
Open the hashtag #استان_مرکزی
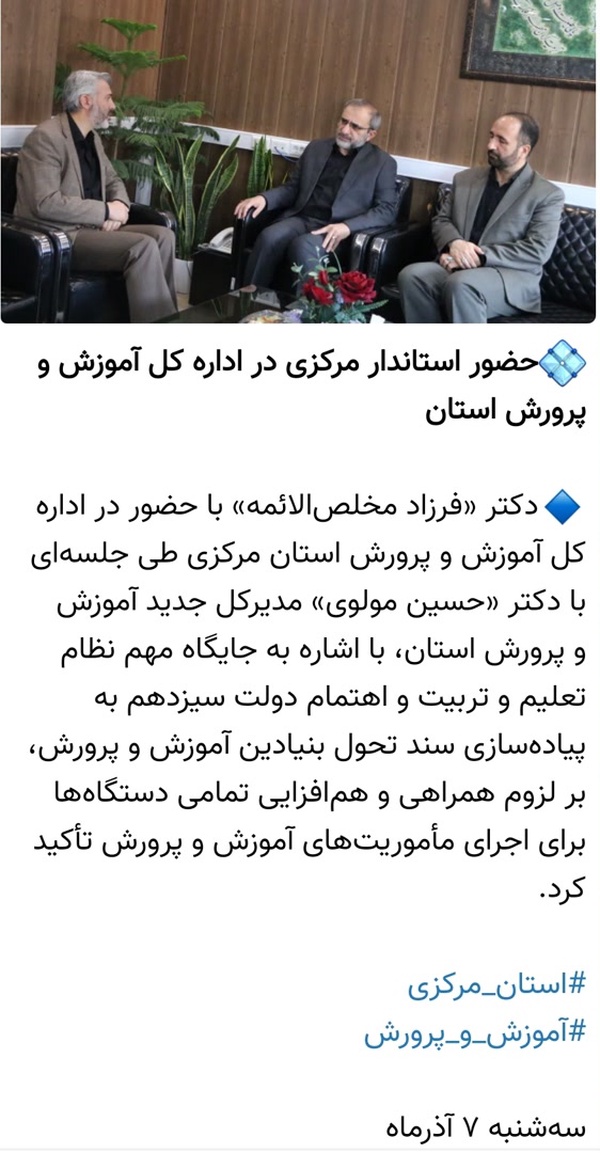[x=497, y=985]
